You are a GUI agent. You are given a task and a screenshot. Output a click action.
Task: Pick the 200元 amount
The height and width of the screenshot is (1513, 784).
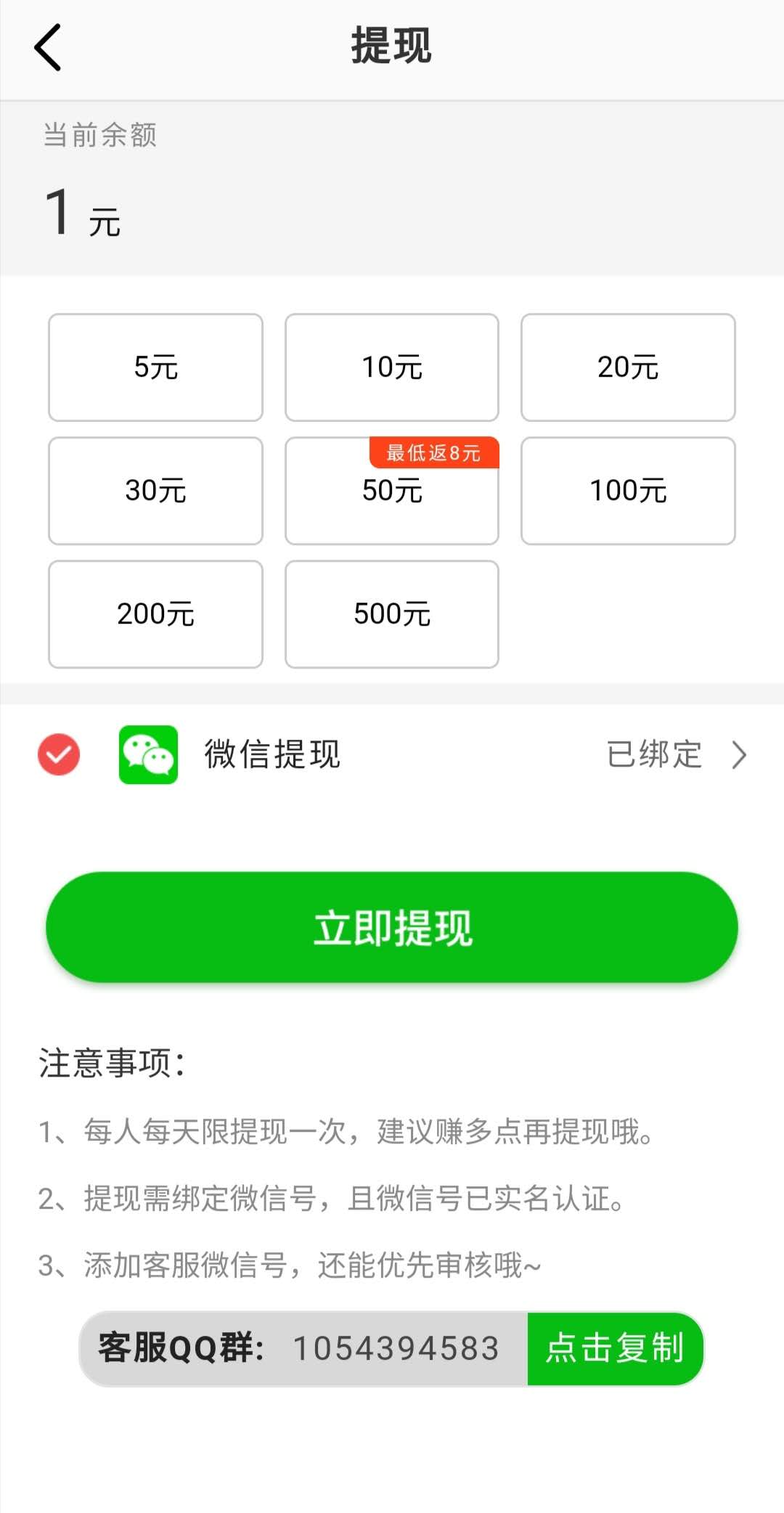point(155,614)
